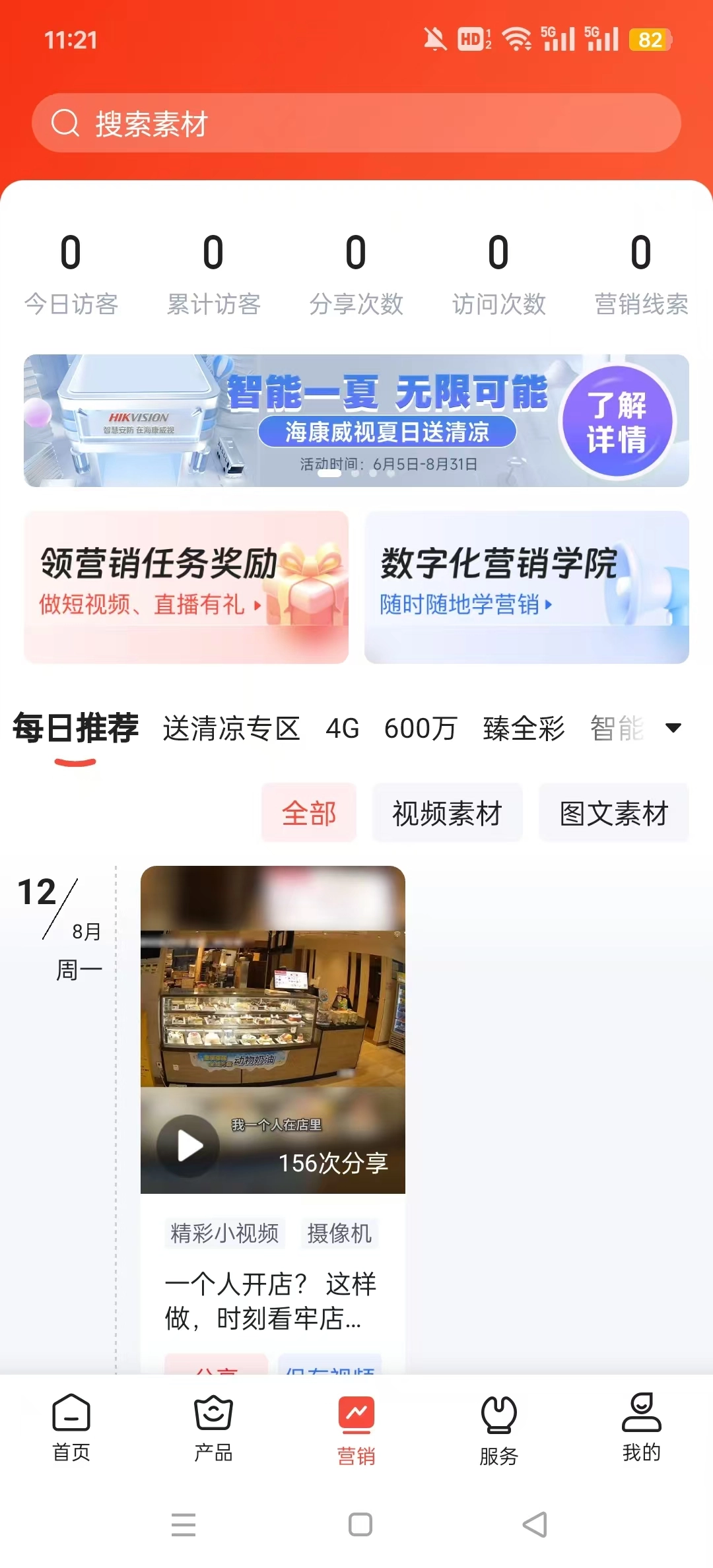Viewport: 713px width, 1568px height.
Task: Select the 全部 filter chip
Action: coord(309,813)
